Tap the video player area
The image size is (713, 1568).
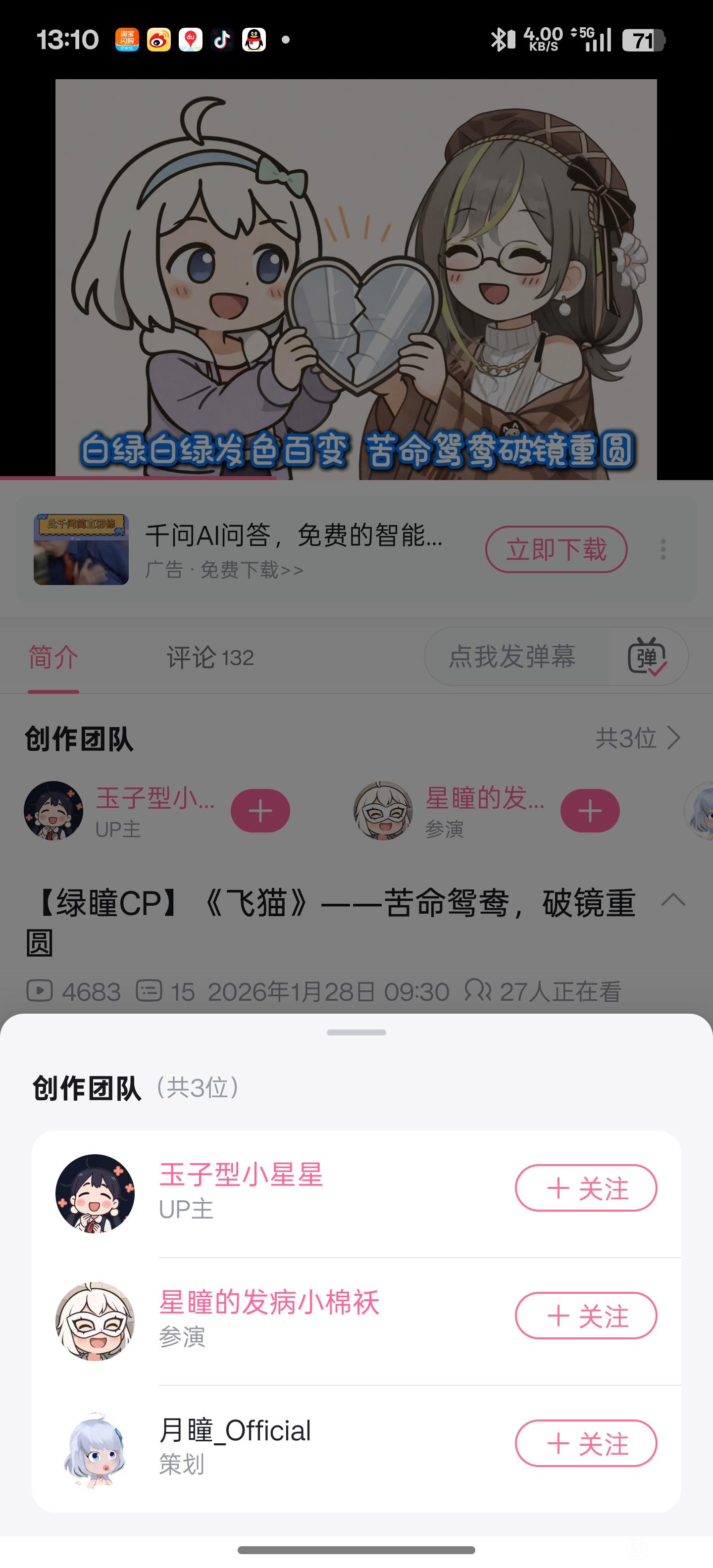pos(356,279)
